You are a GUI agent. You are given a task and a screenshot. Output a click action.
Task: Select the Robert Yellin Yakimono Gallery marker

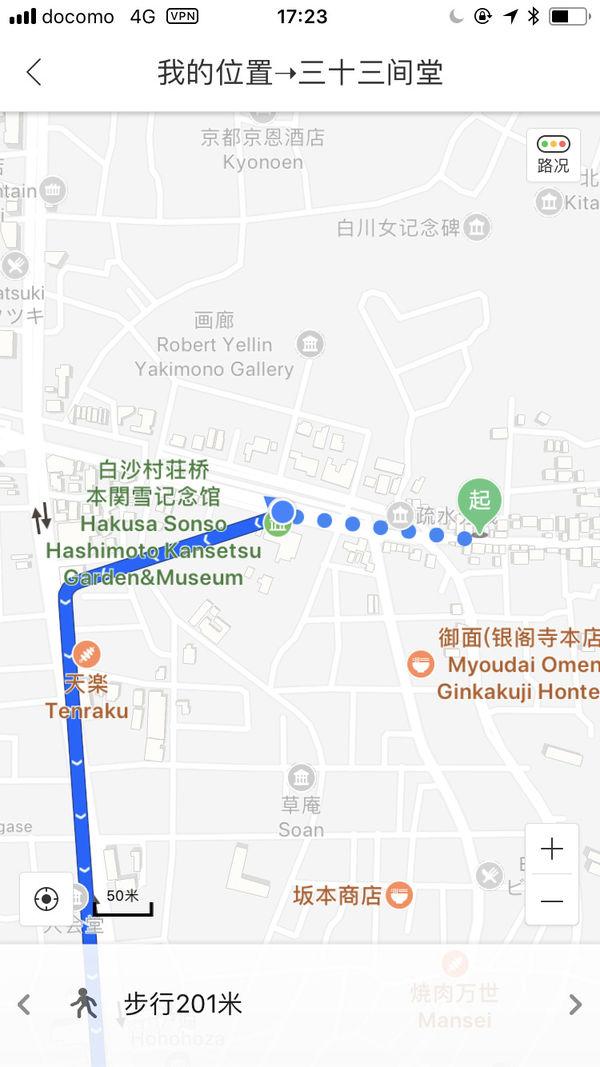[310, 344]
